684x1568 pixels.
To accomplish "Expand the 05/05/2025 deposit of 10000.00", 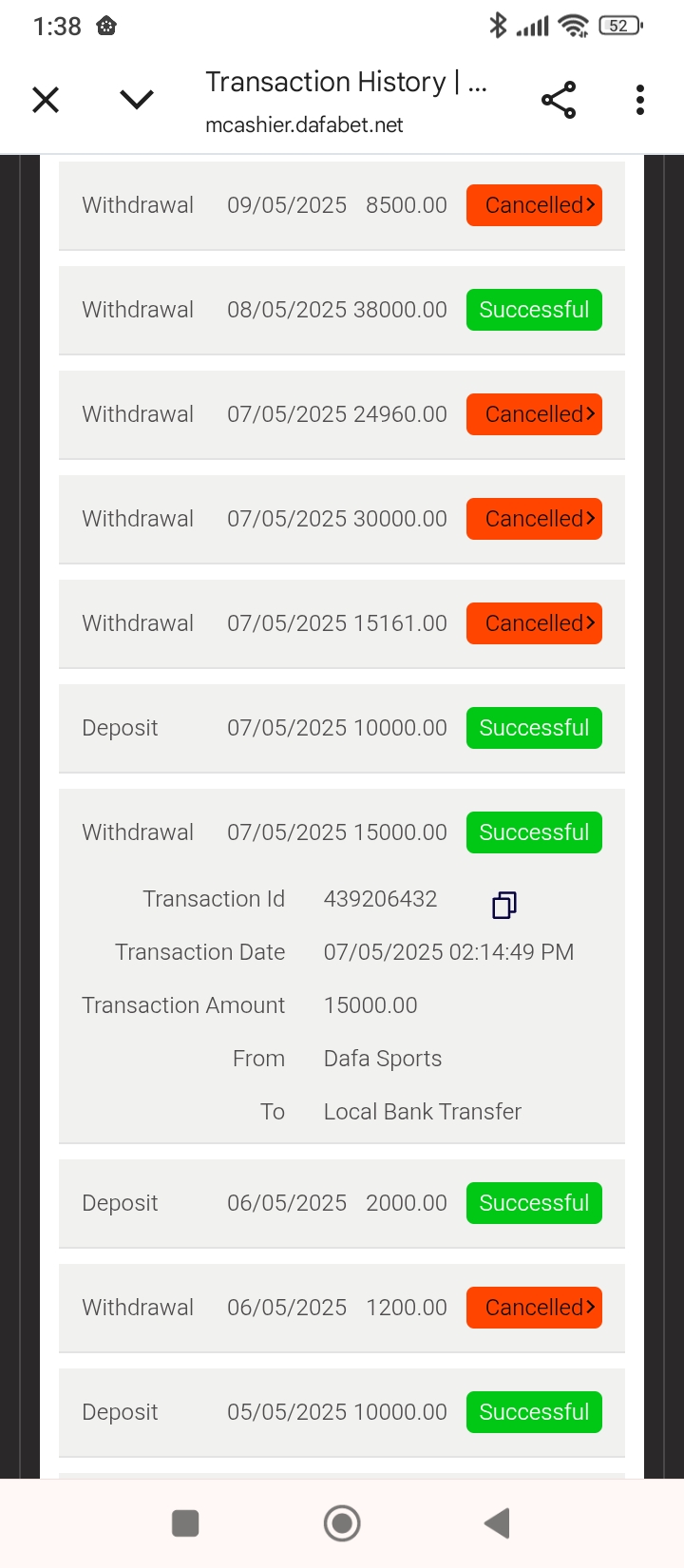I will point(342,1412).
